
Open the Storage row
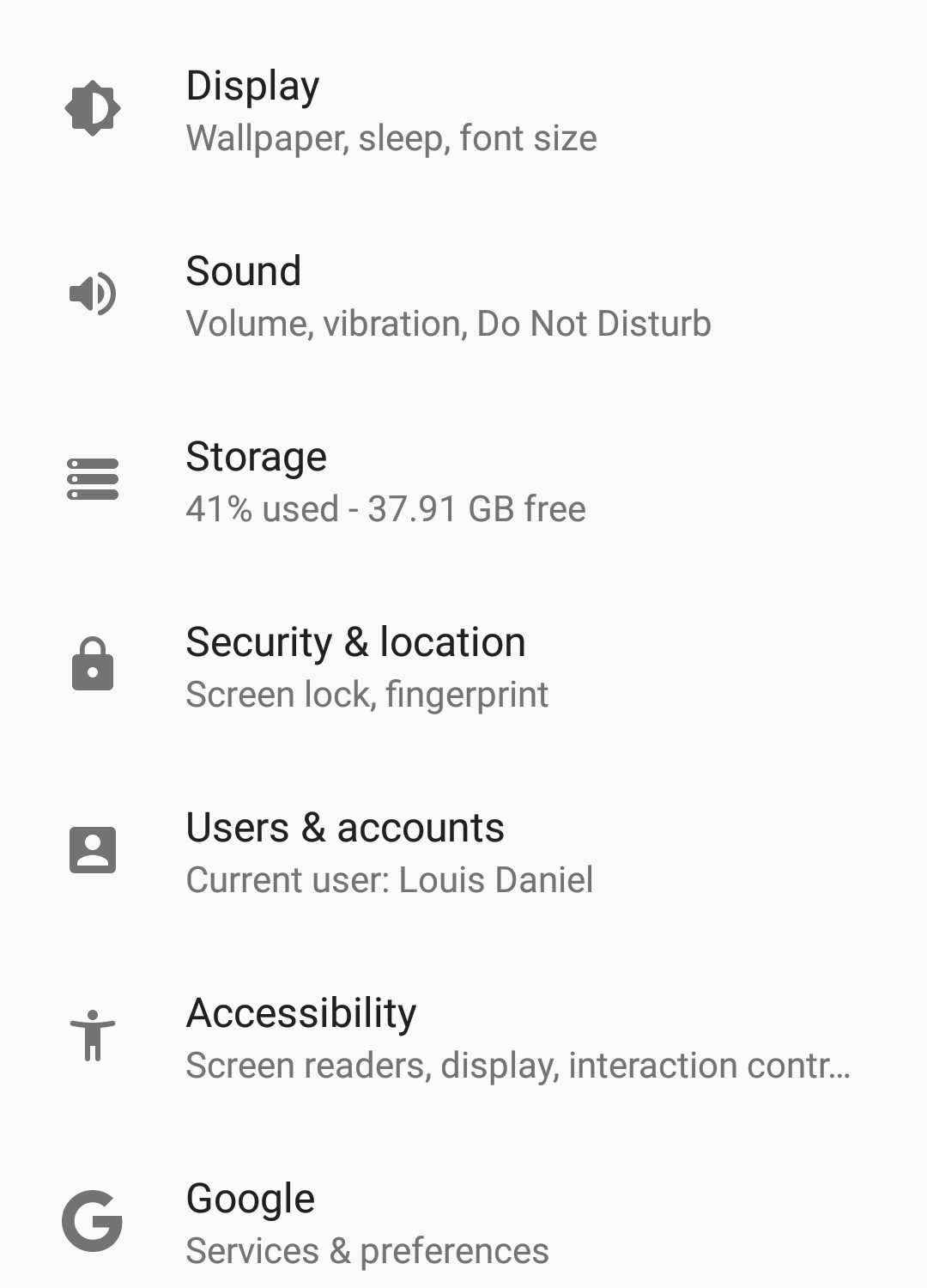click(386, 482)
